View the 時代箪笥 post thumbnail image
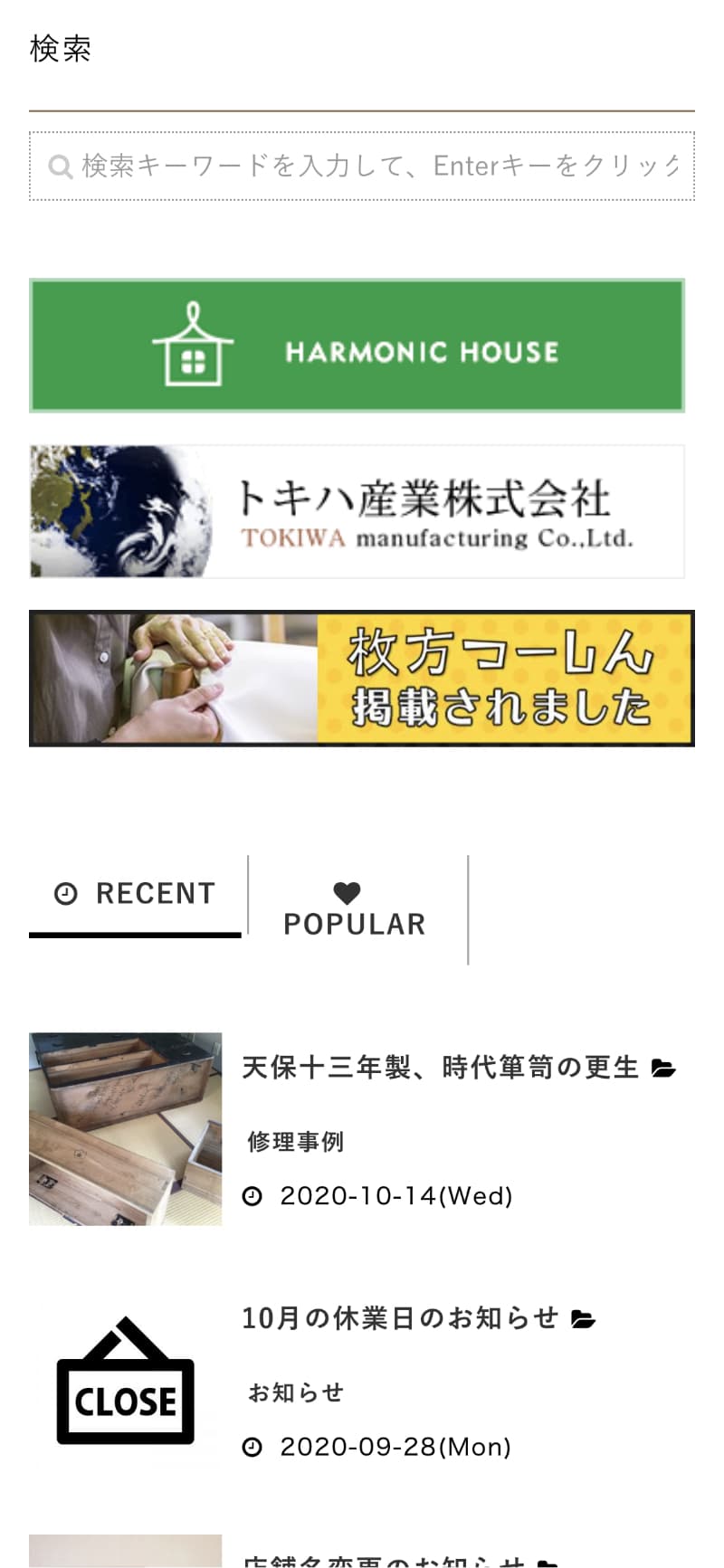The image size is (724, 1568). (126, 1129)
